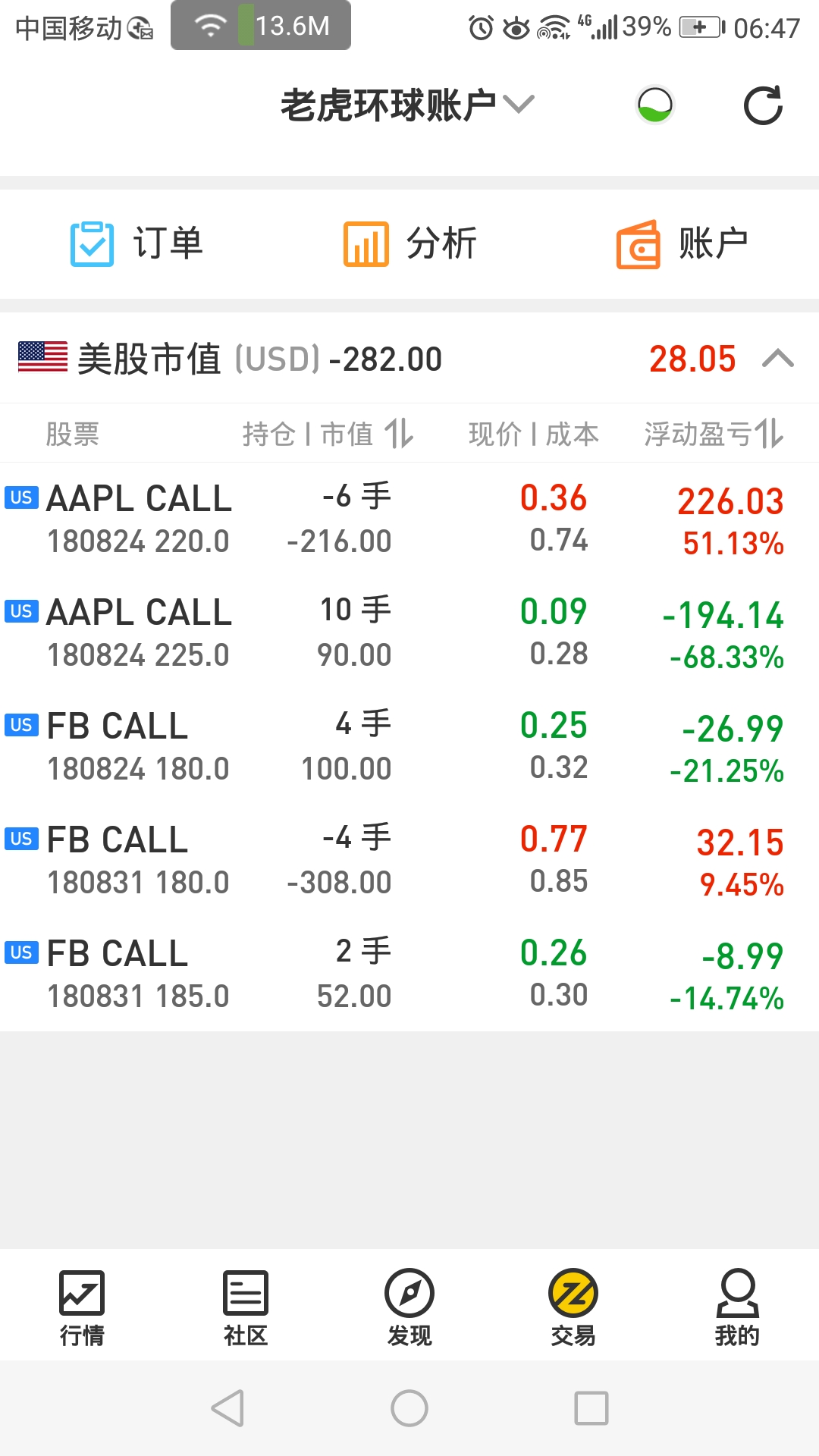Open FB CALL 180824 180.0 position
Viewport: 819px width, 1456px height.
click(409, 747)
